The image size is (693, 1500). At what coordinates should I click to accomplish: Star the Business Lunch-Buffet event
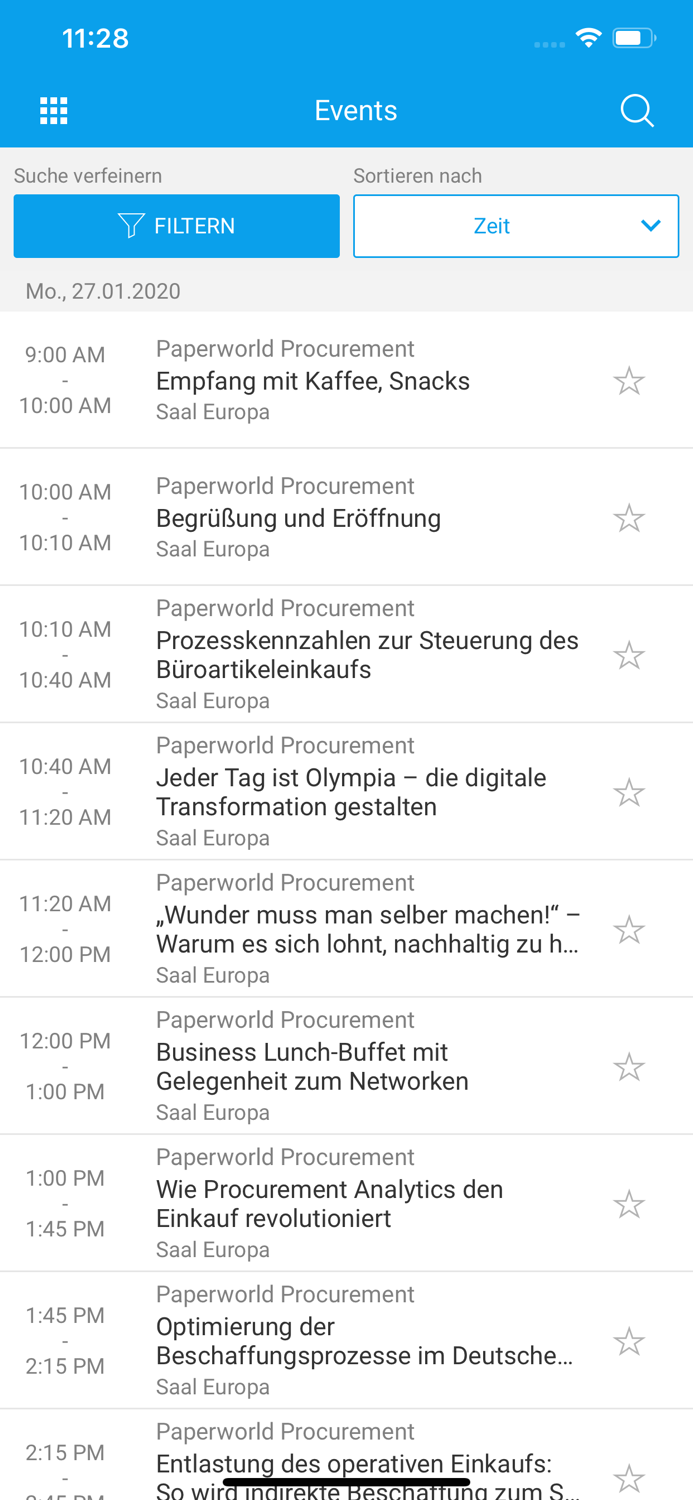[x=629, y=1066]
